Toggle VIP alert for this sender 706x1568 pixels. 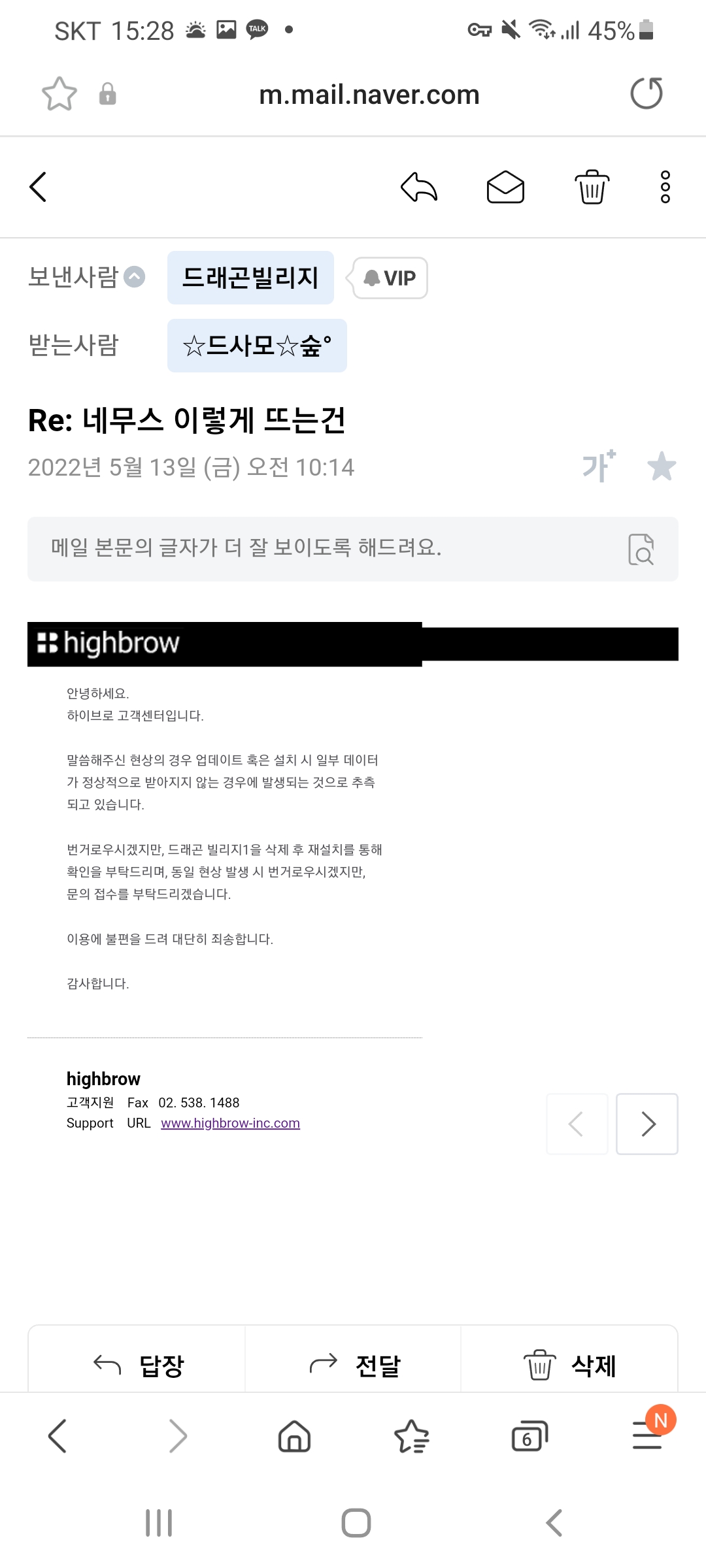390,278
